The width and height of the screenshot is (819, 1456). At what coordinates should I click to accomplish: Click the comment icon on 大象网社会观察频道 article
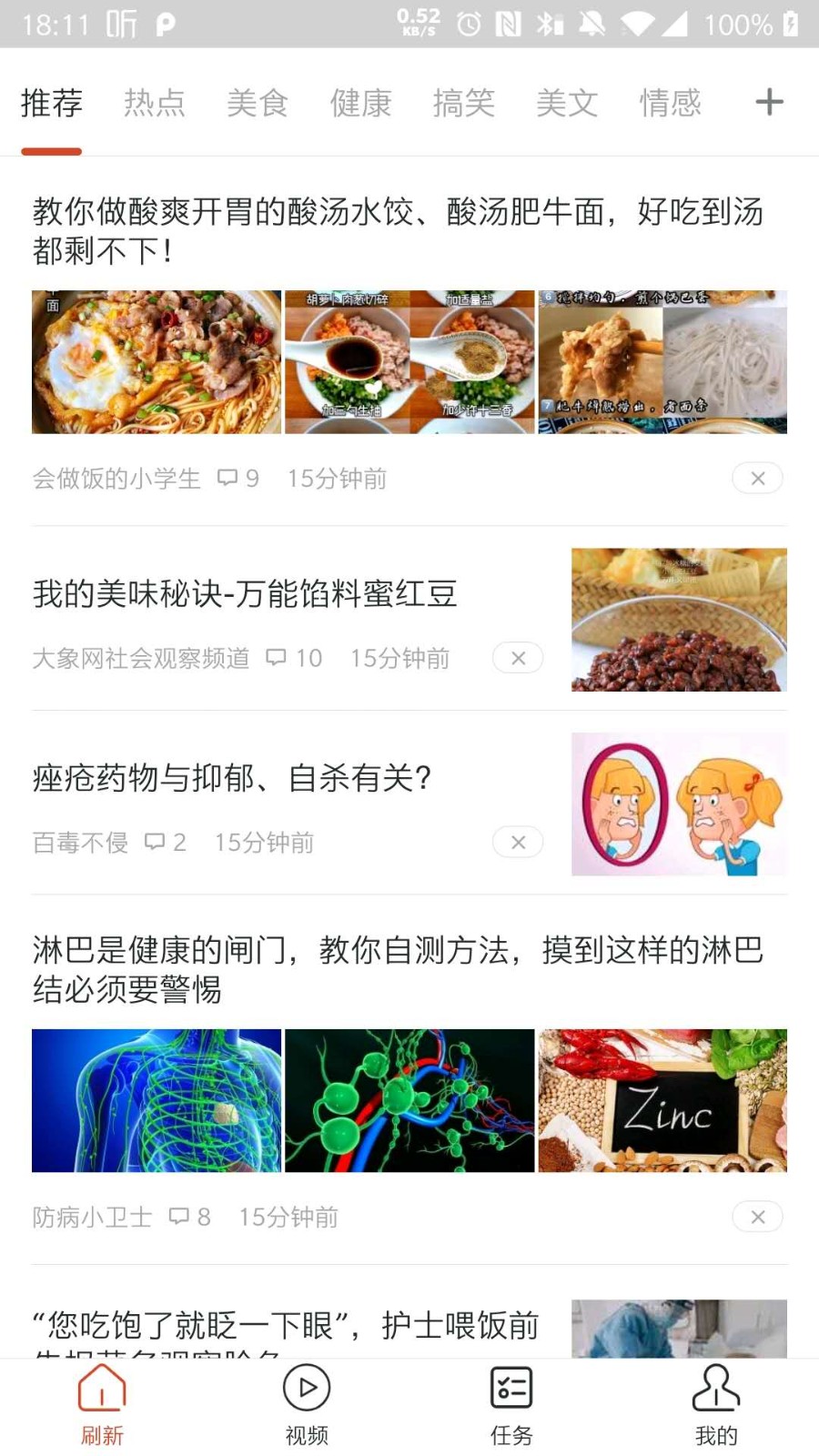coord(278,658)
